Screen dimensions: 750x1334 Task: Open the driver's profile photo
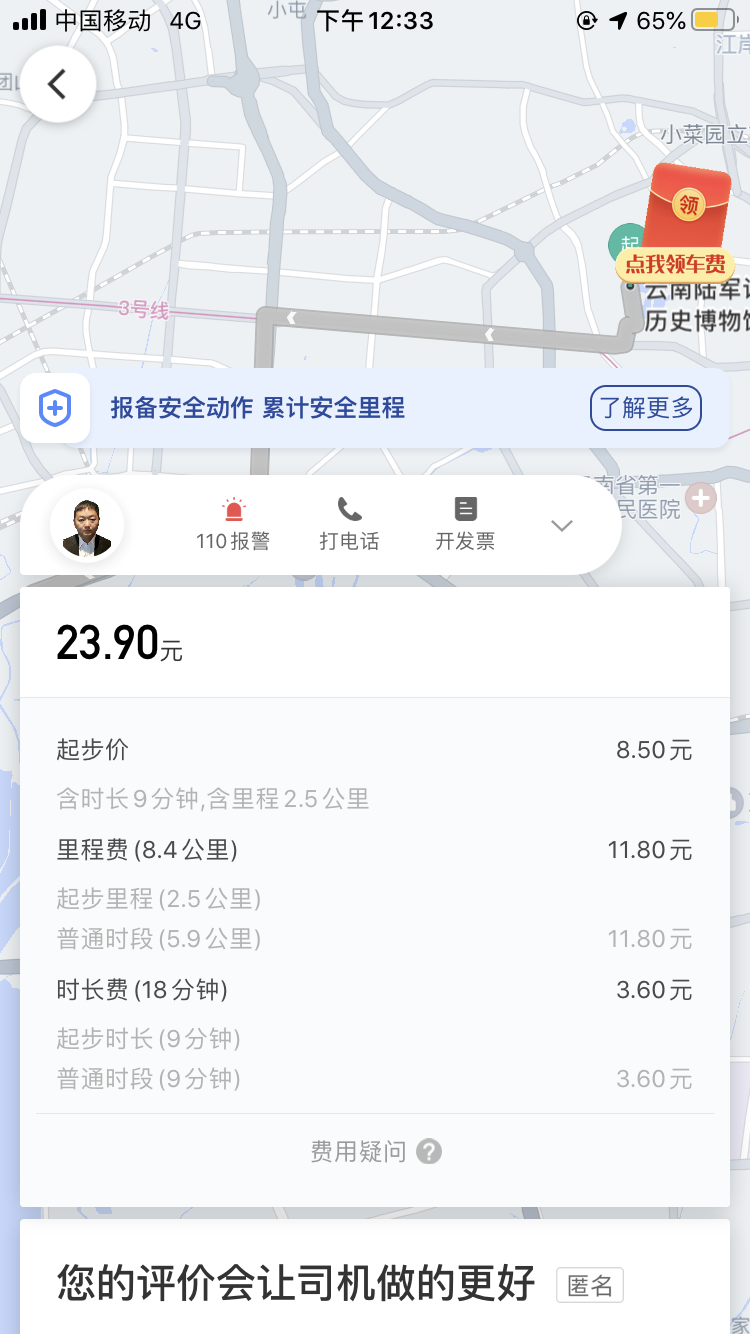coord(87,526)
